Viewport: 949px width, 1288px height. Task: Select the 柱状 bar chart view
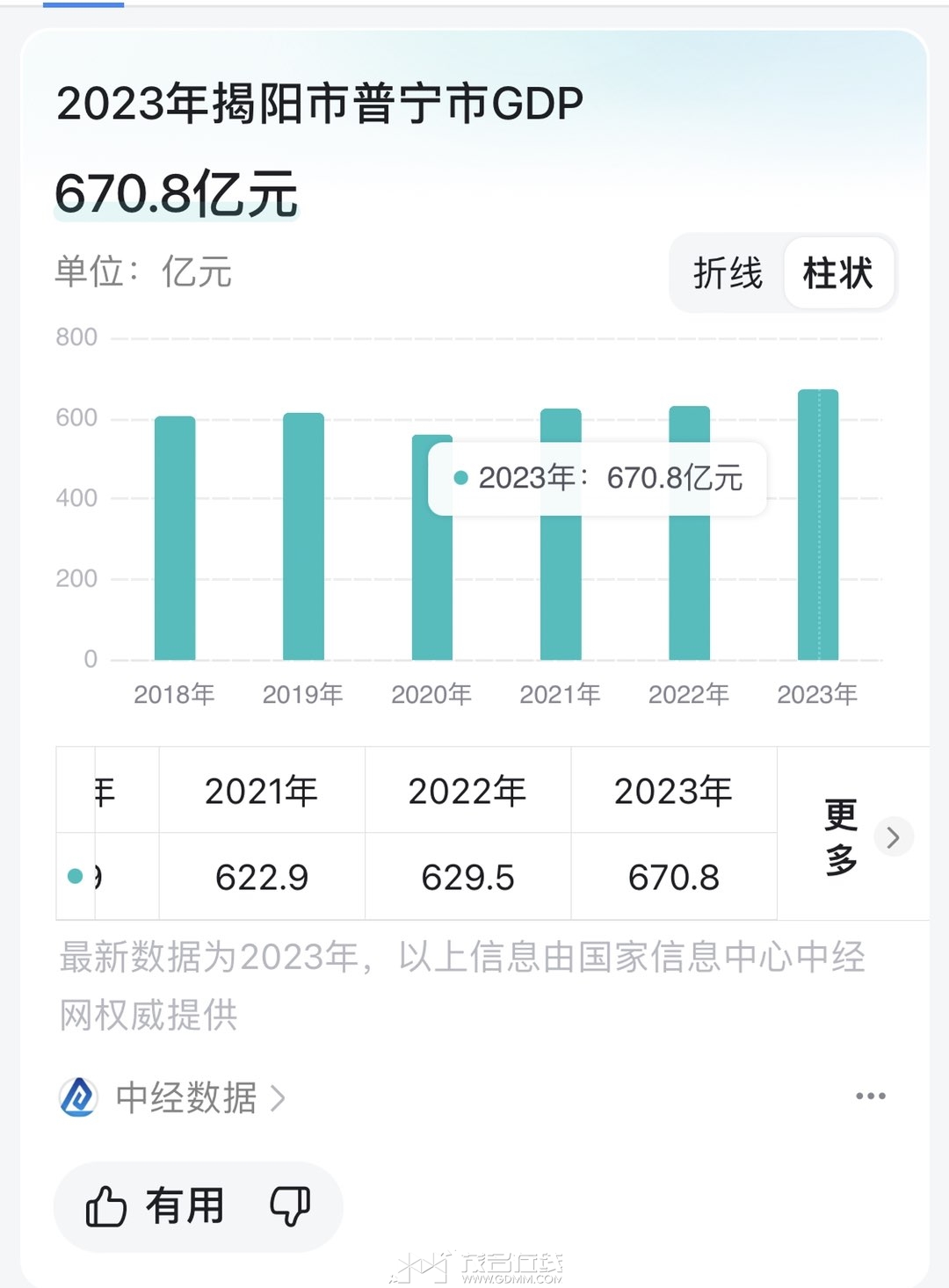point(837,273)
